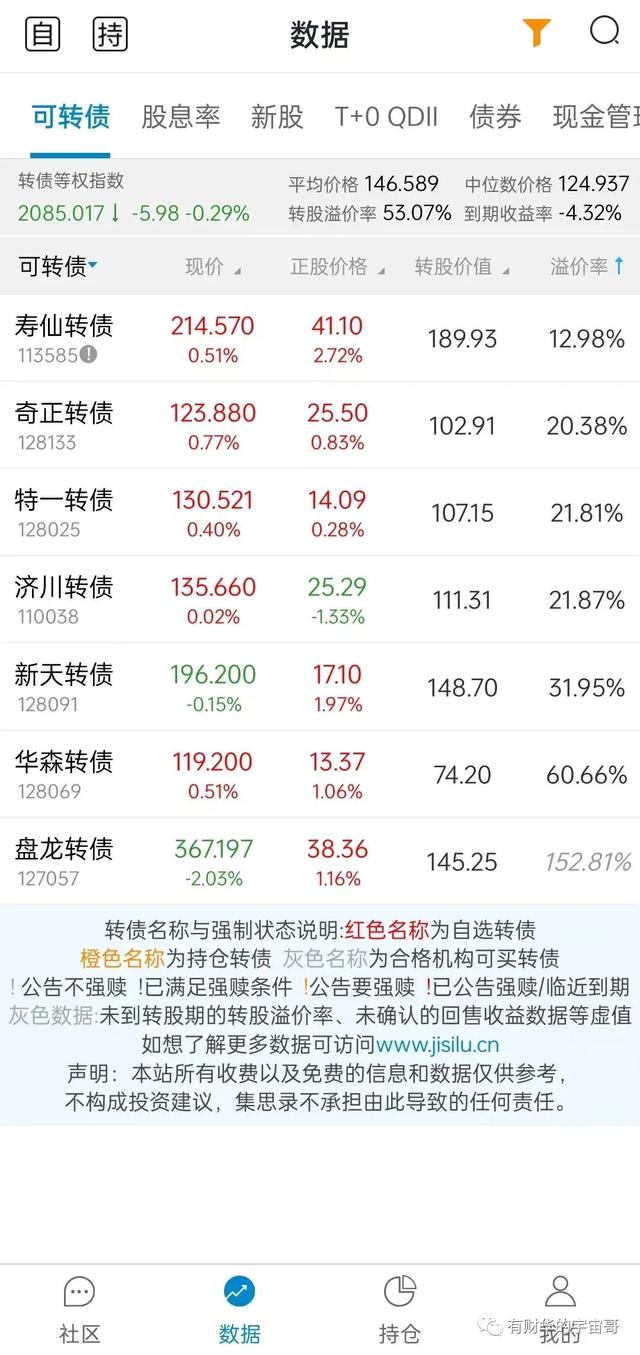The height and width of the screenshot is (1355, 640).
Task: Open the orange filter funnel
Action: tap(536, 34)
